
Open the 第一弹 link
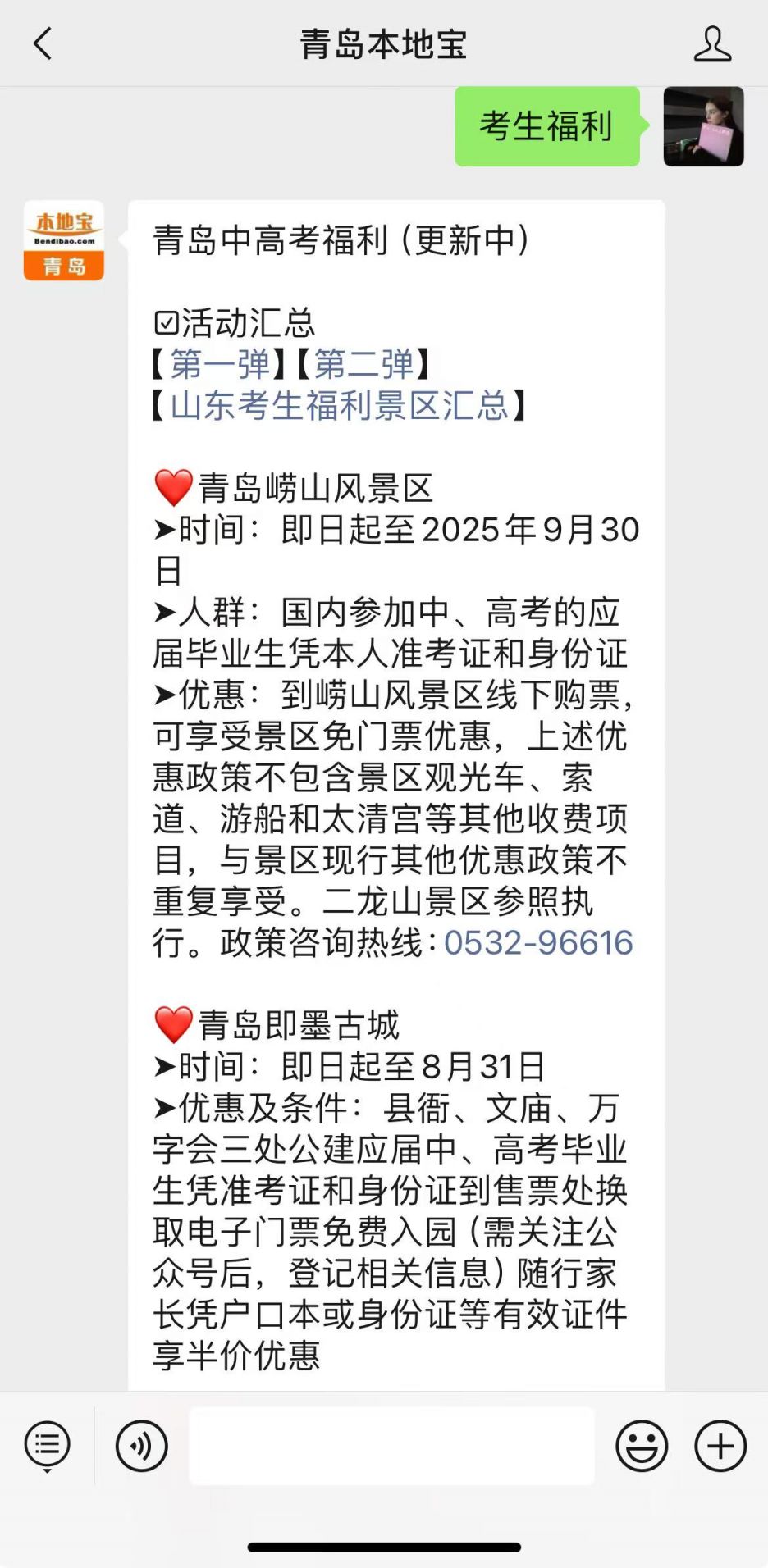[x=220, y=364]
